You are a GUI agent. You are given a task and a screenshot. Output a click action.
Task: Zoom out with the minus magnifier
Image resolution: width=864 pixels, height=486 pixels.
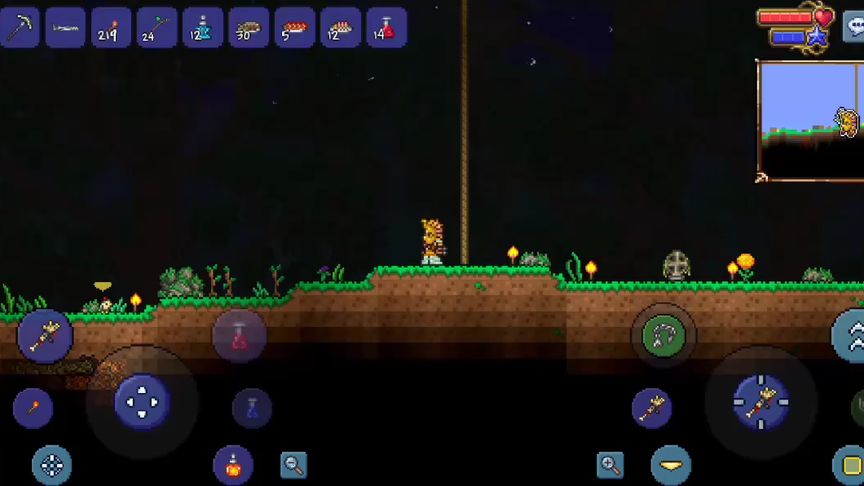click(293, 464)
